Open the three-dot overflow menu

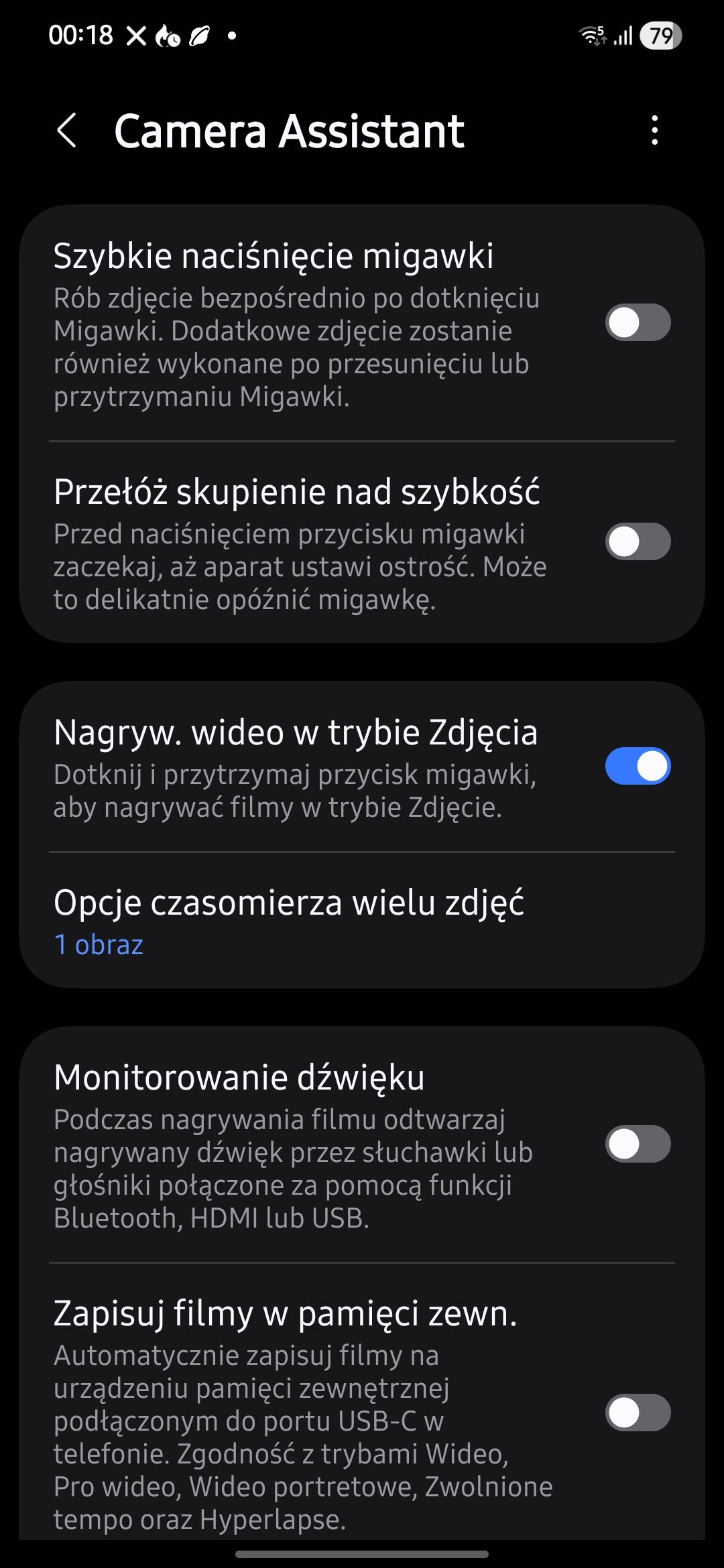pos(654,130)
